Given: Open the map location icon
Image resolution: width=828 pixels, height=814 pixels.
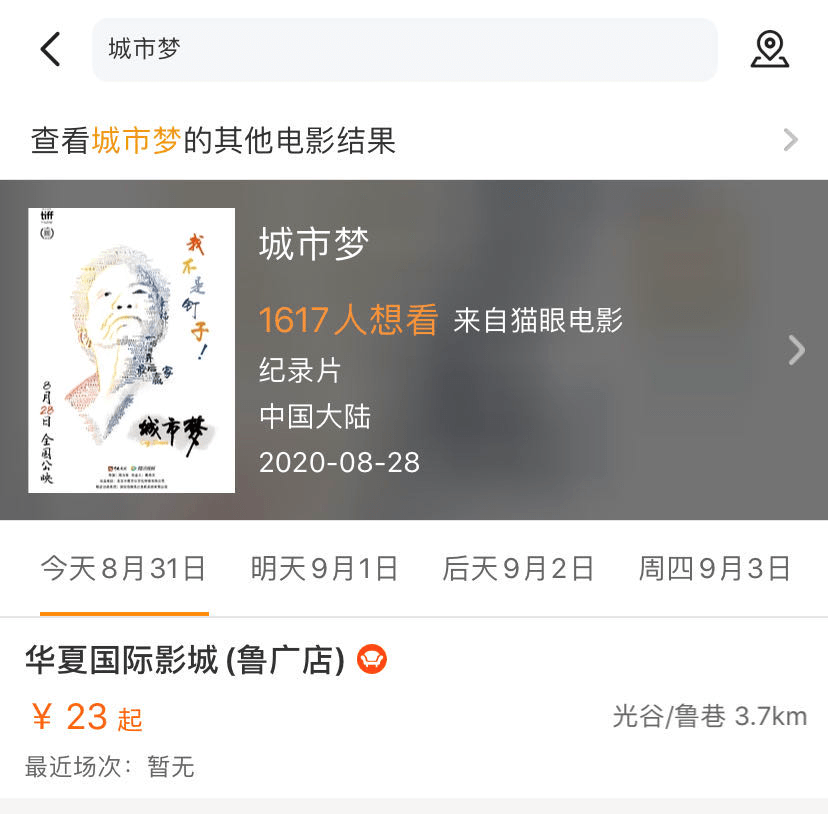Looking at the screenshot, I should pyautogui.click(x=769, y=49).
